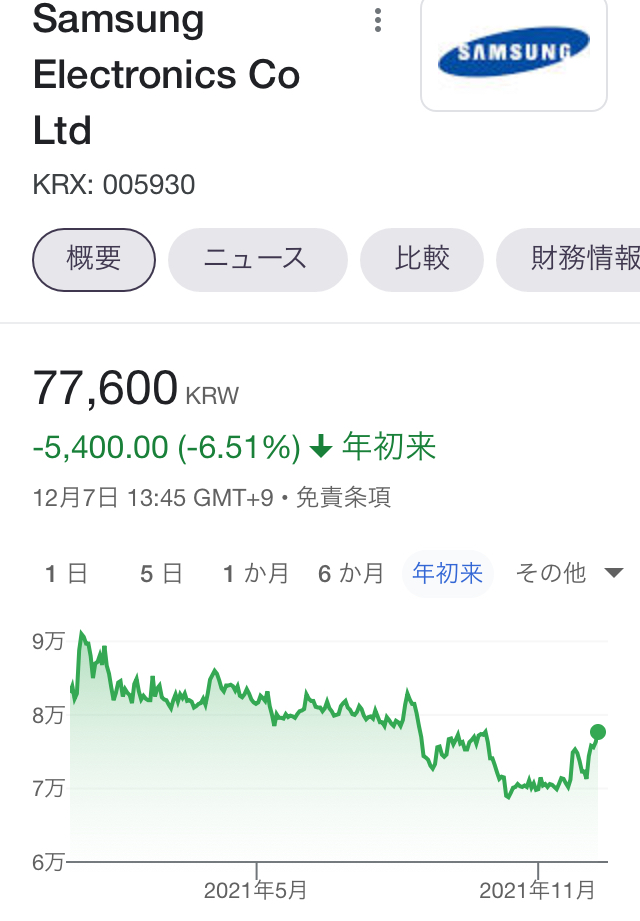Open the 比較 chip

coord(422,259)
